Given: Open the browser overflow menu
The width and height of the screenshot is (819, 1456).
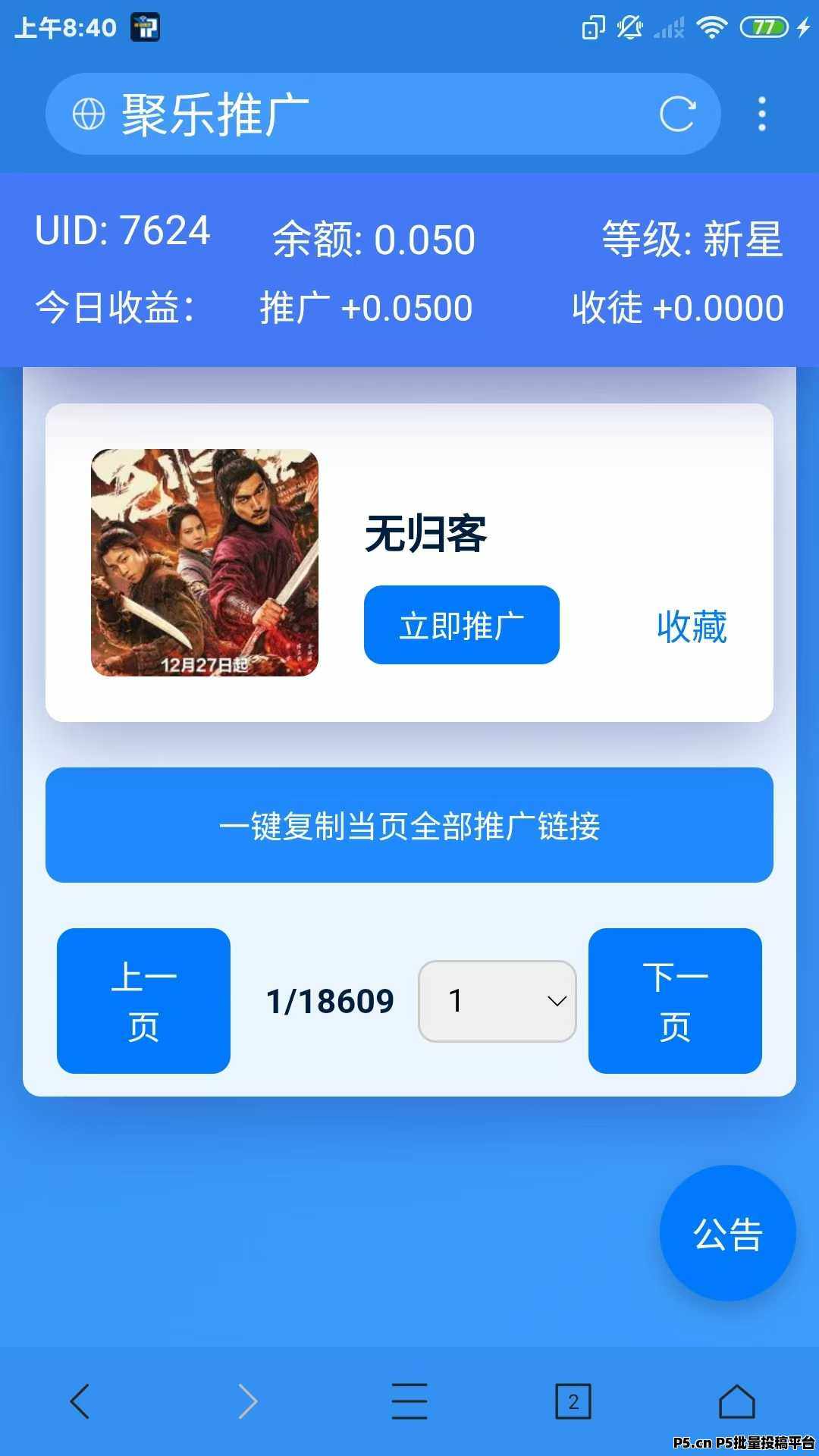Looking at the screenshot, I should 762,115.
